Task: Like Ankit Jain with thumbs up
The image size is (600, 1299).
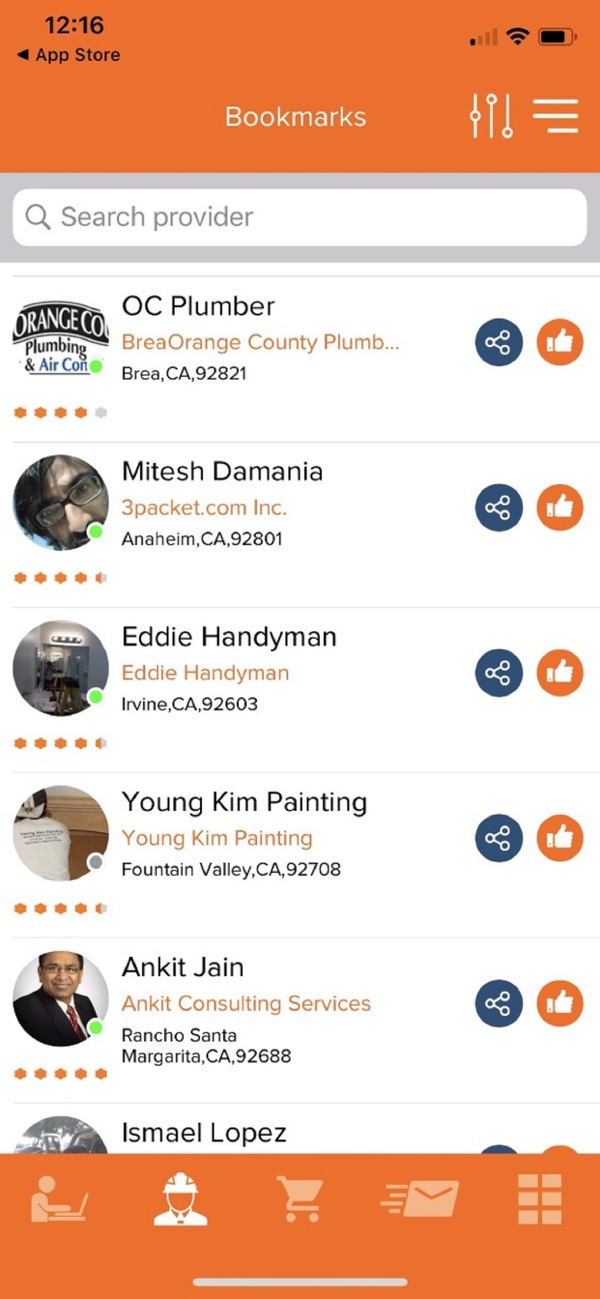Action: click(x=560, y=1004)
